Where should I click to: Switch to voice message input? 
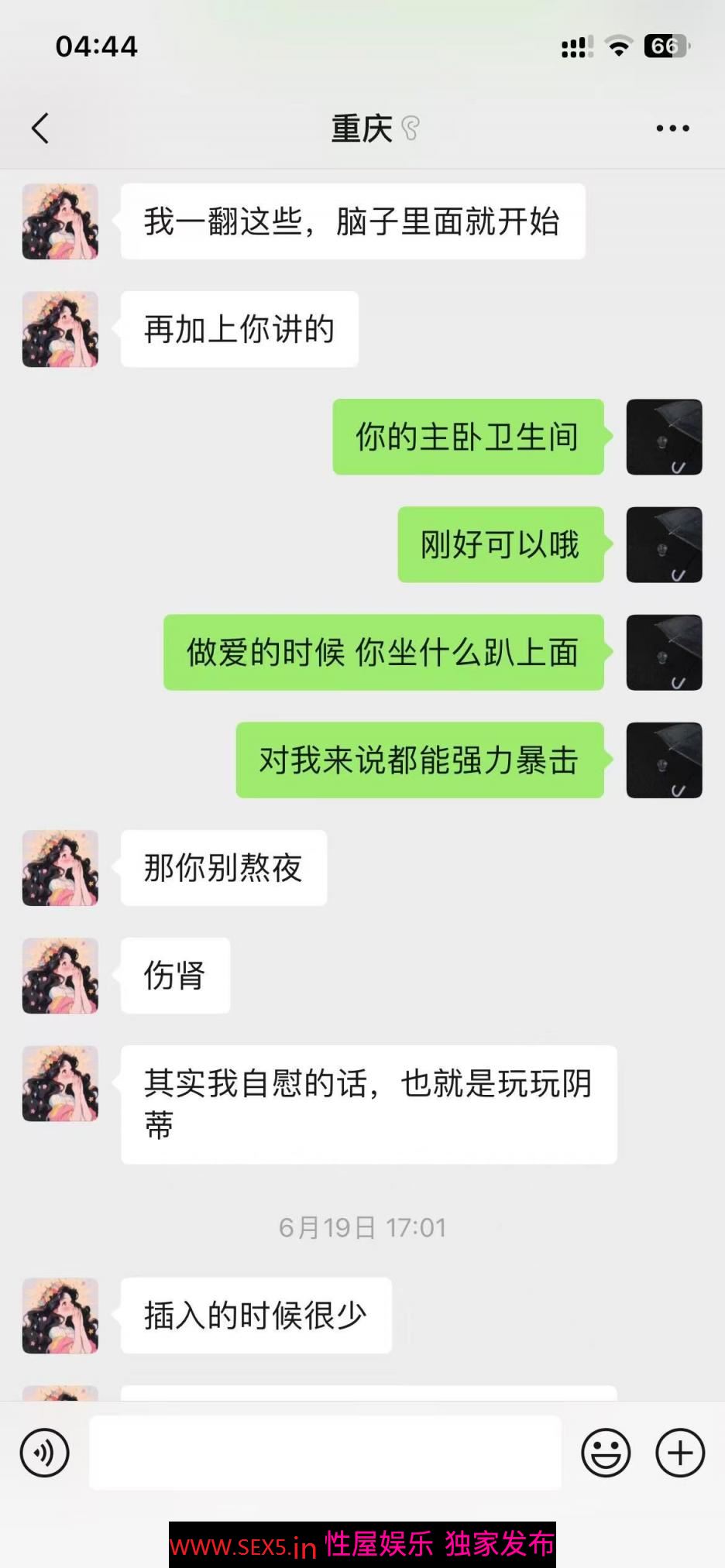point(45,1453)
